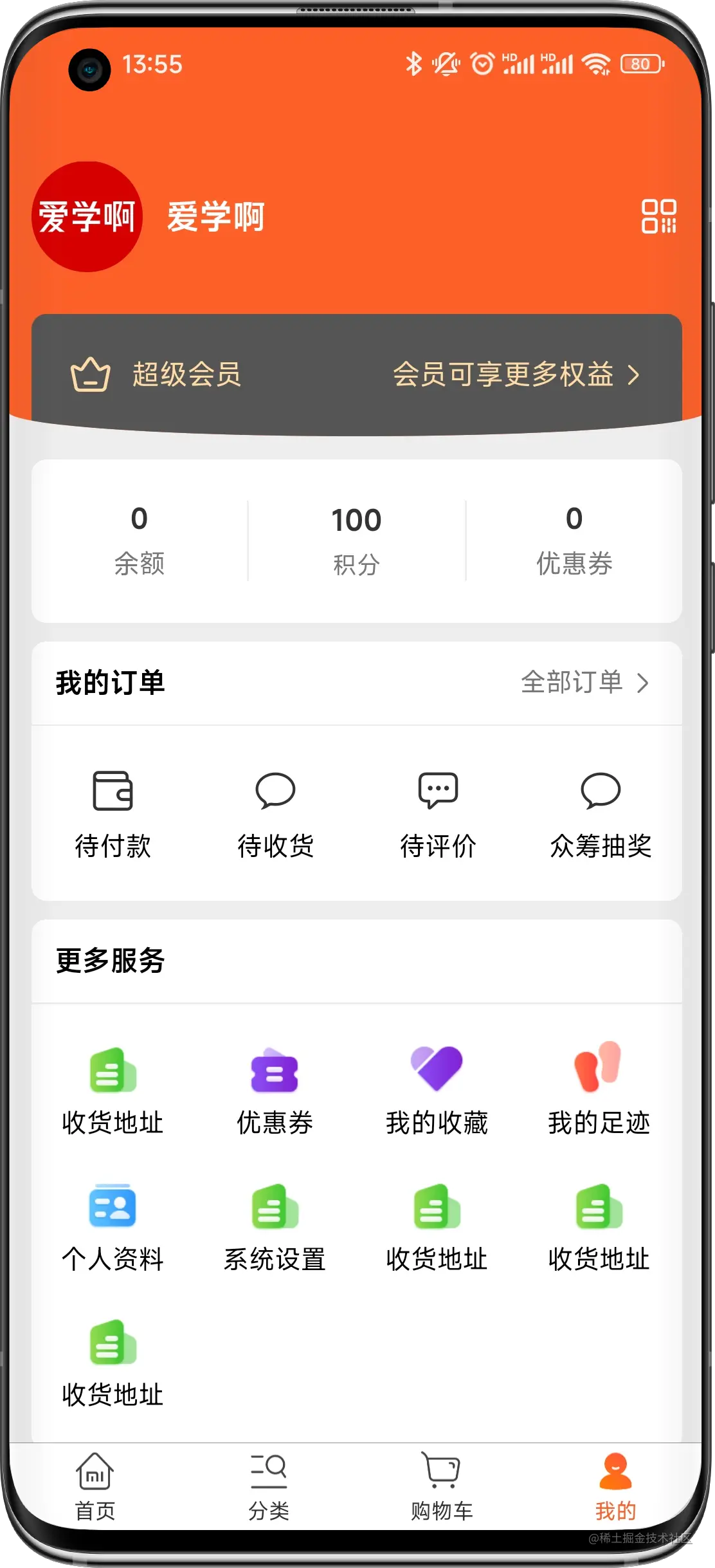This screenshot has width=715, height=1568.
Task: Open 我的收藏 favorites
Action: coord(437,1091)
